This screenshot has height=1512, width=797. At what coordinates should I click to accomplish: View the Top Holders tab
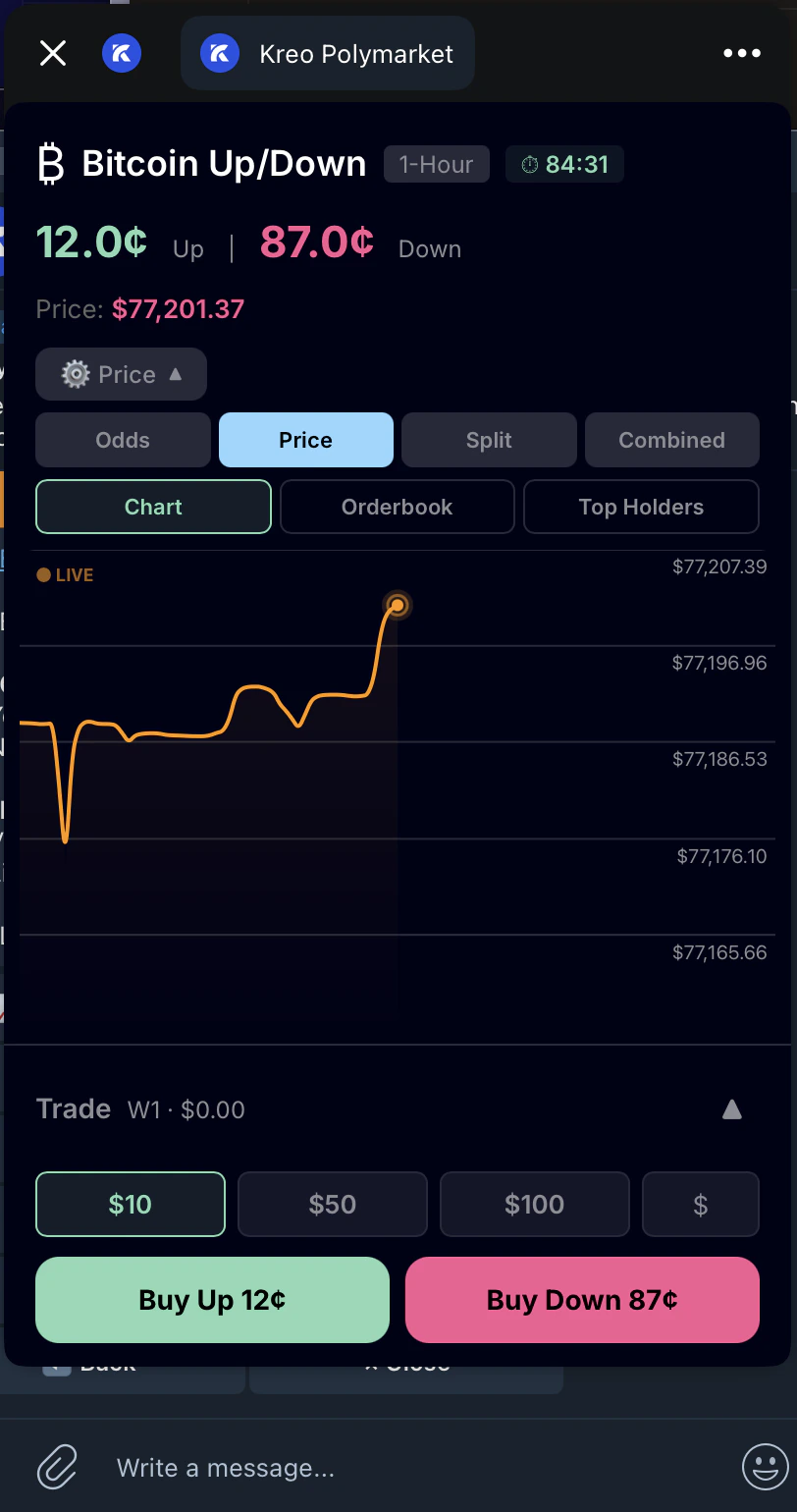pyautogui.click(x=641, y=507)
